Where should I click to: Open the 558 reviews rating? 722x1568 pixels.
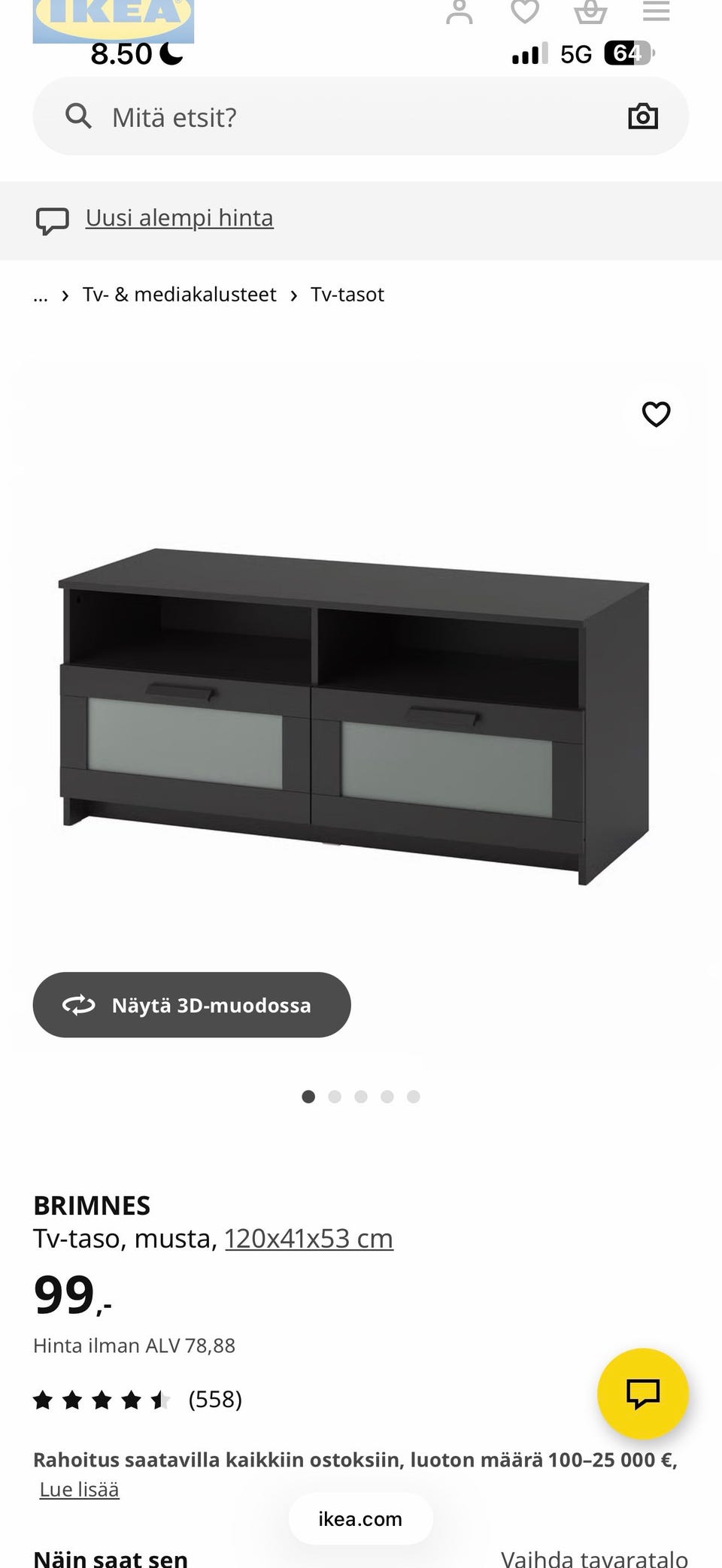[138, 1400]
